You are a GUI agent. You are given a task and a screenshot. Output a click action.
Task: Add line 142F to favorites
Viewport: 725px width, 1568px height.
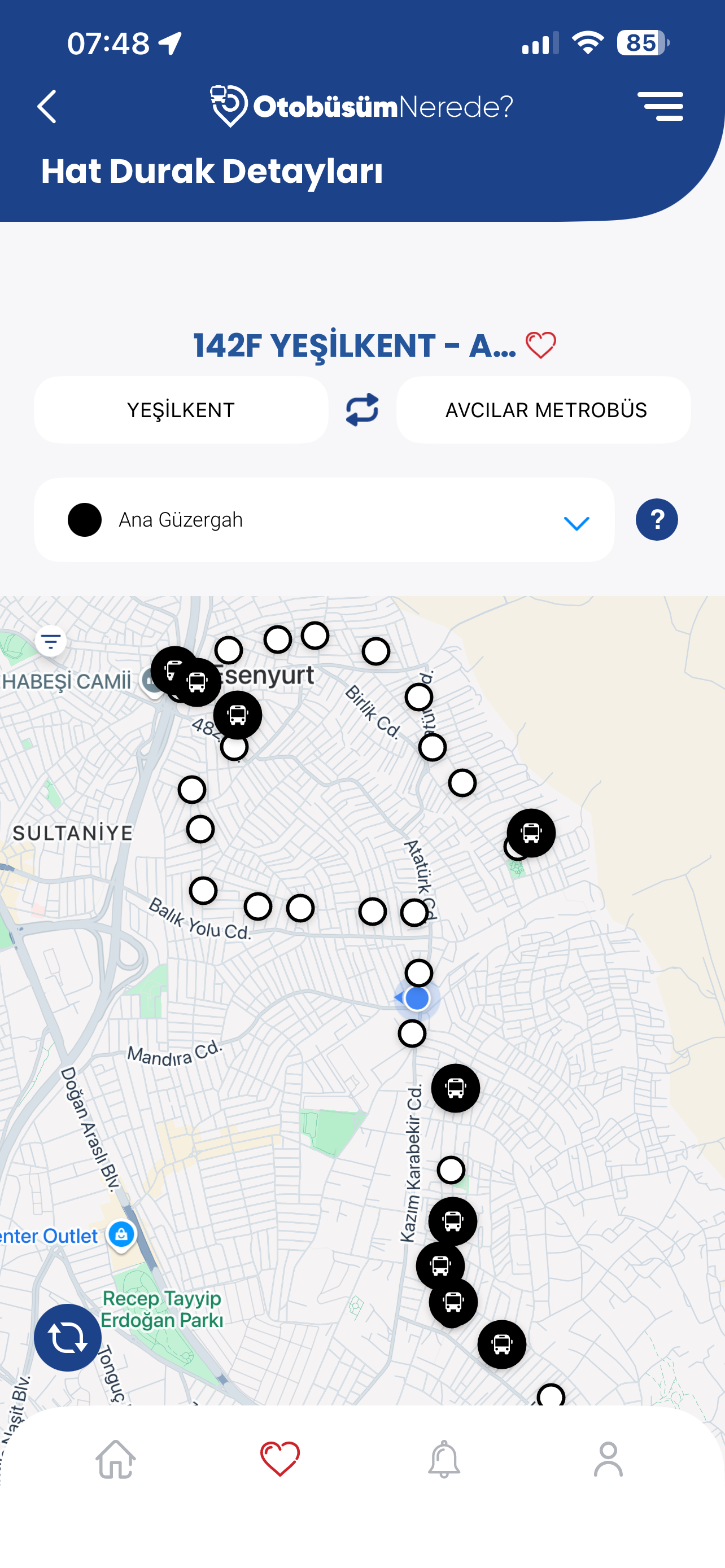coord(540,345)
